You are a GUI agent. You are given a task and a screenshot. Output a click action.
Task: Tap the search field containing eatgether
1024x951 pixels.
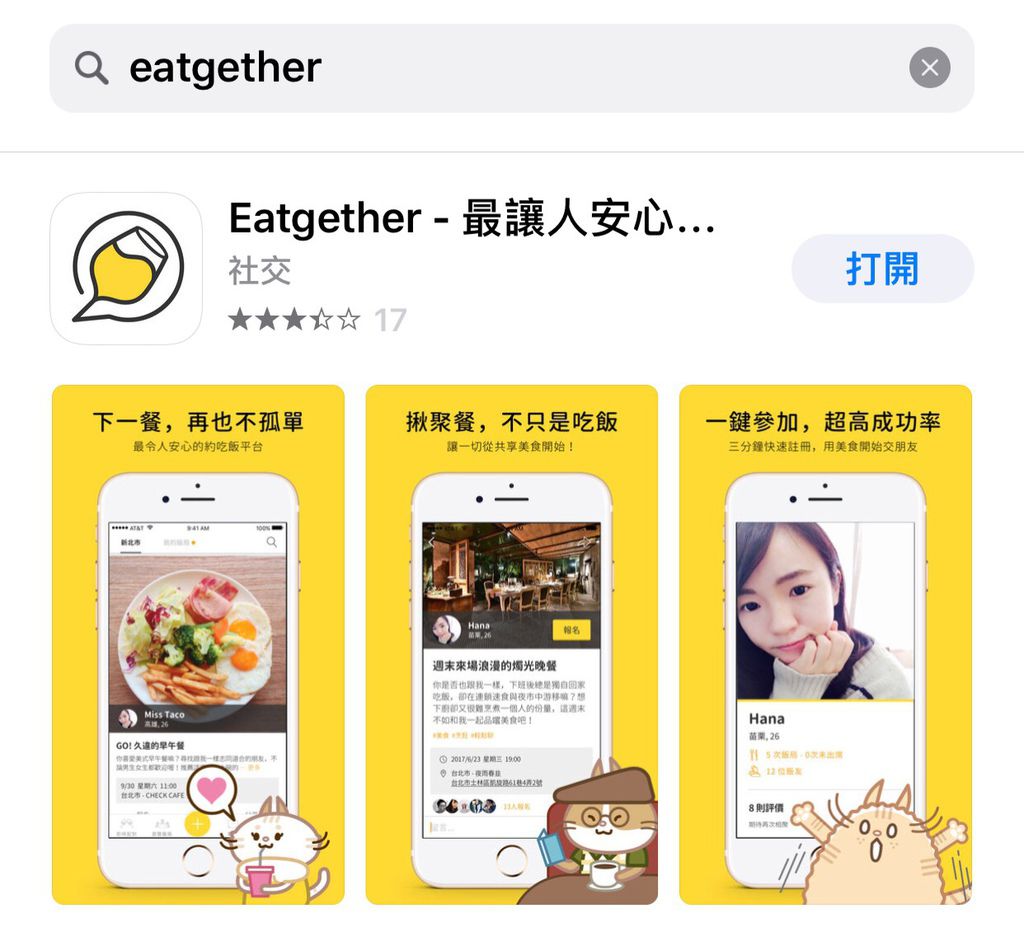tap(480, 68)
